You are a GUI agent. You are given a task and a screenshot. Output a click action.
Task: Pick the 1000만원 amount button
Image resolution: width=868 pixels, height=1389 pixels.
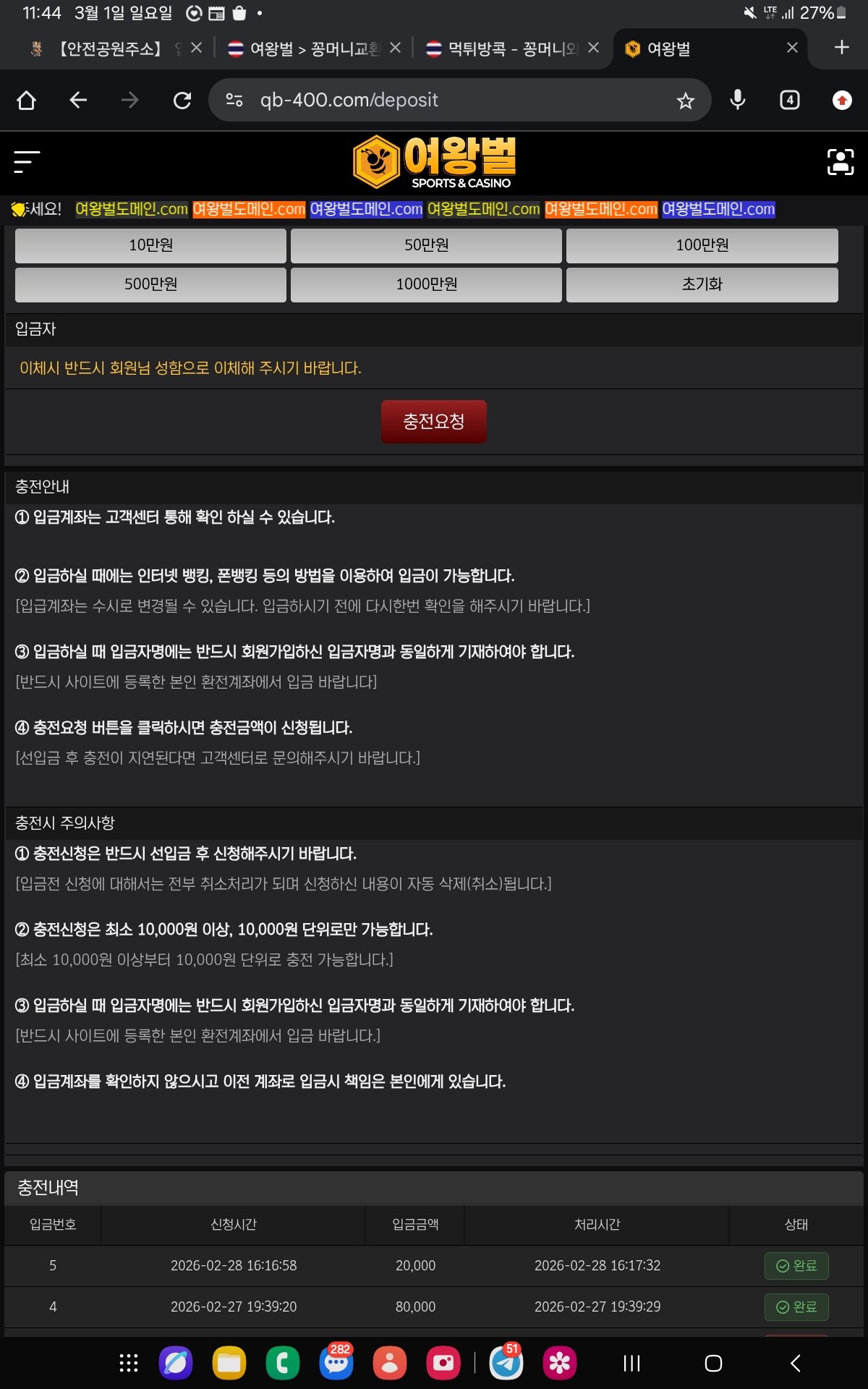(426, 284)
